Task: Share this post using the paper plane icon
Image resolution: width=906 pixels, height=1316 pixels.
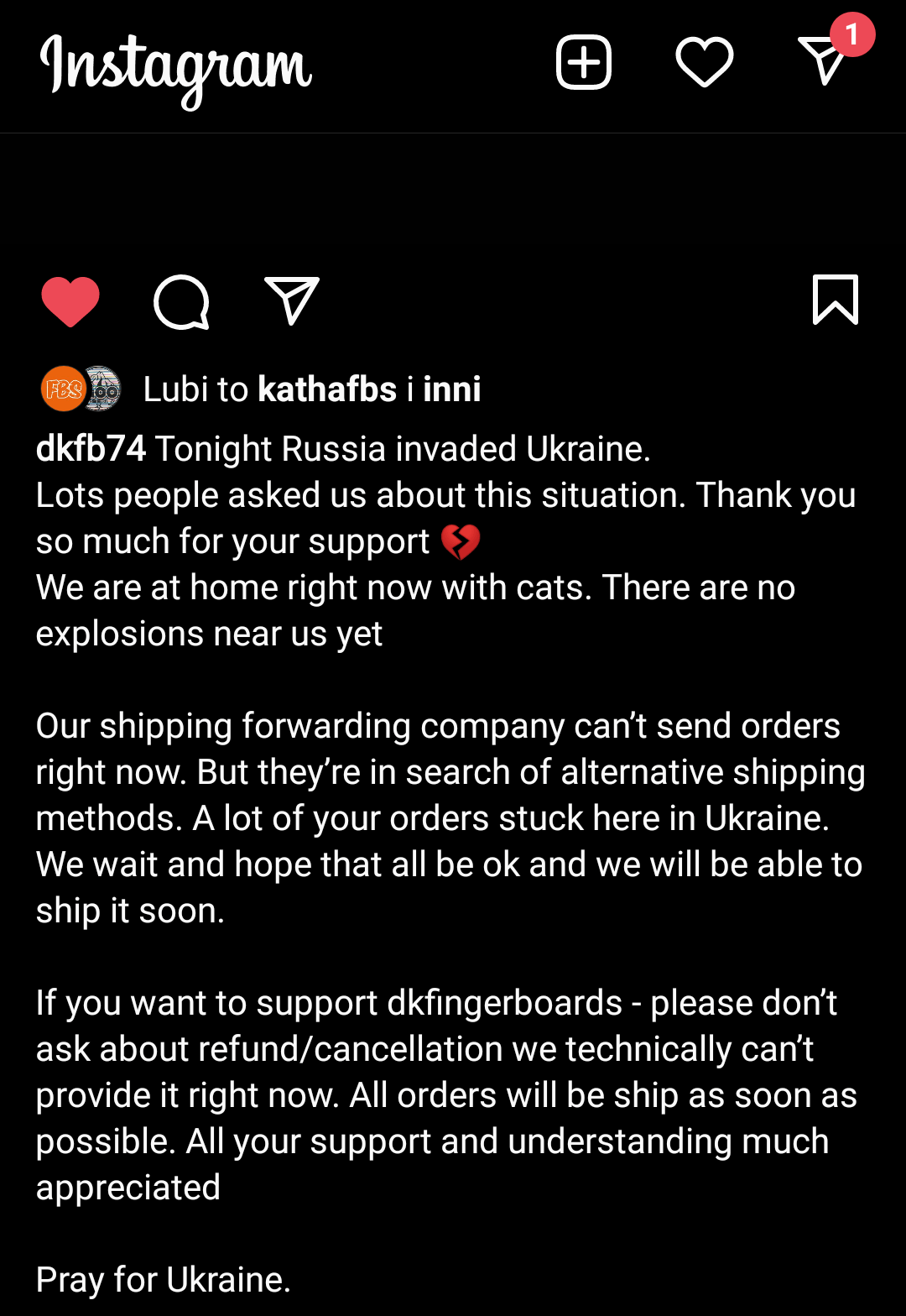Action: coord(289,300)
